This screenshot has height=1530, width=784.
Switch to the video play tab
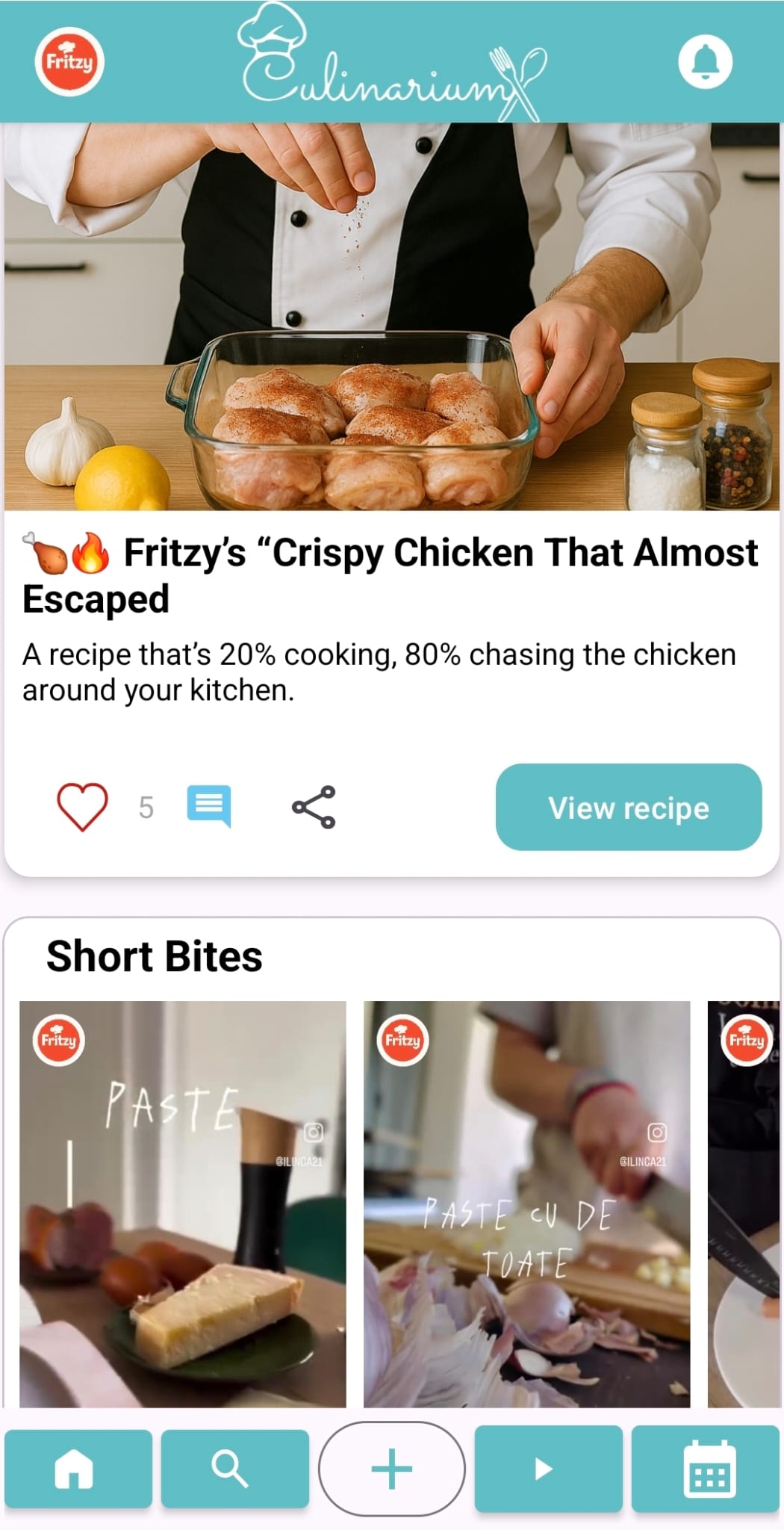pyautogui.click(x=548, y=1469)
